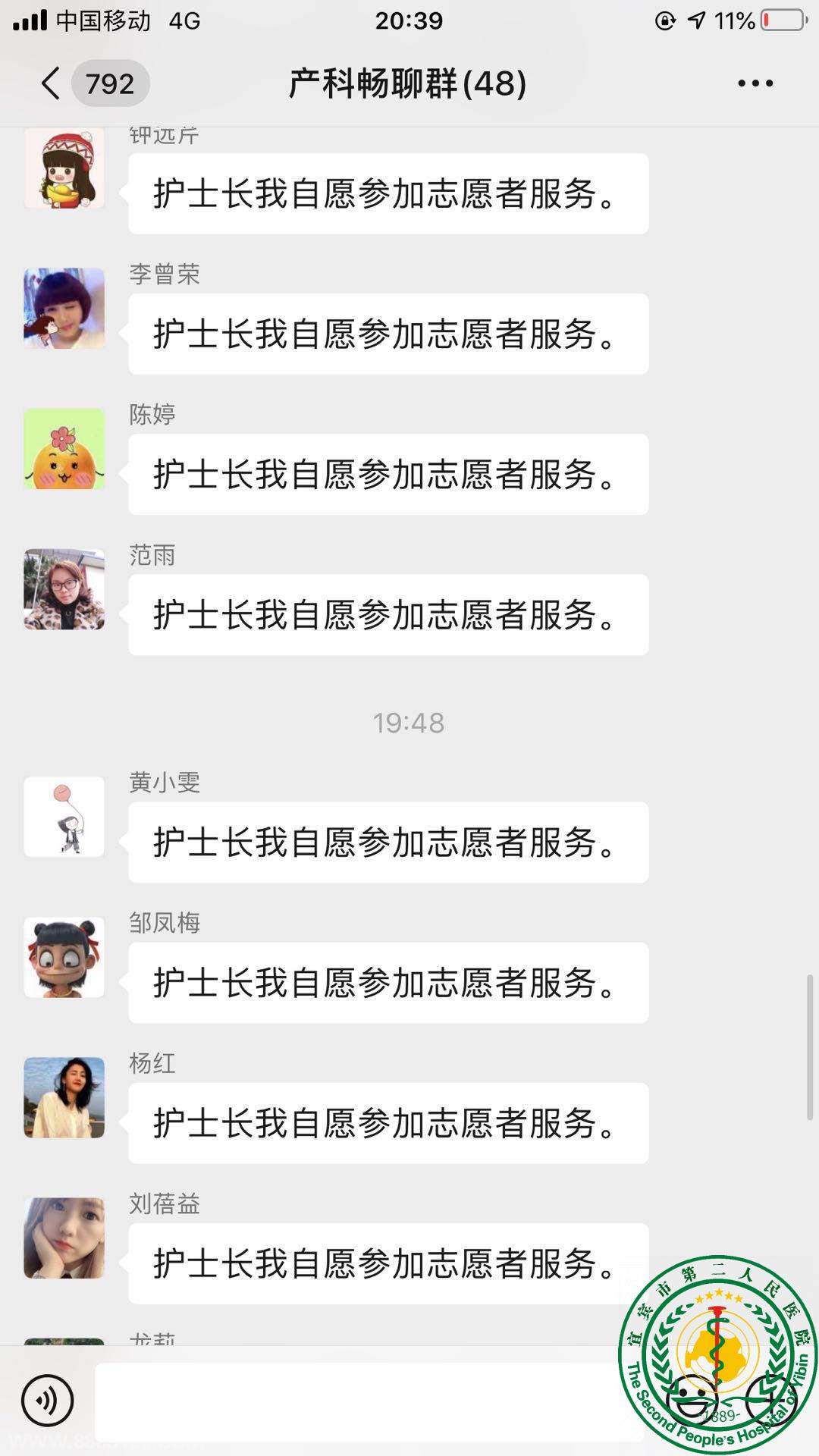The width and height of the screenshot is (819, 1456).
Task: Switch to voice message input
Action: [48, 1401]
